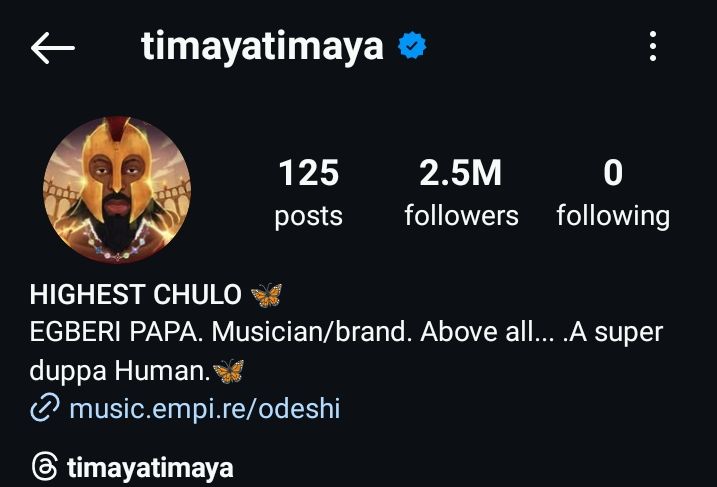The image size is (717, 487).
Task: Open timayatimaya's Threads profile
Action: (x=133, y=467)
